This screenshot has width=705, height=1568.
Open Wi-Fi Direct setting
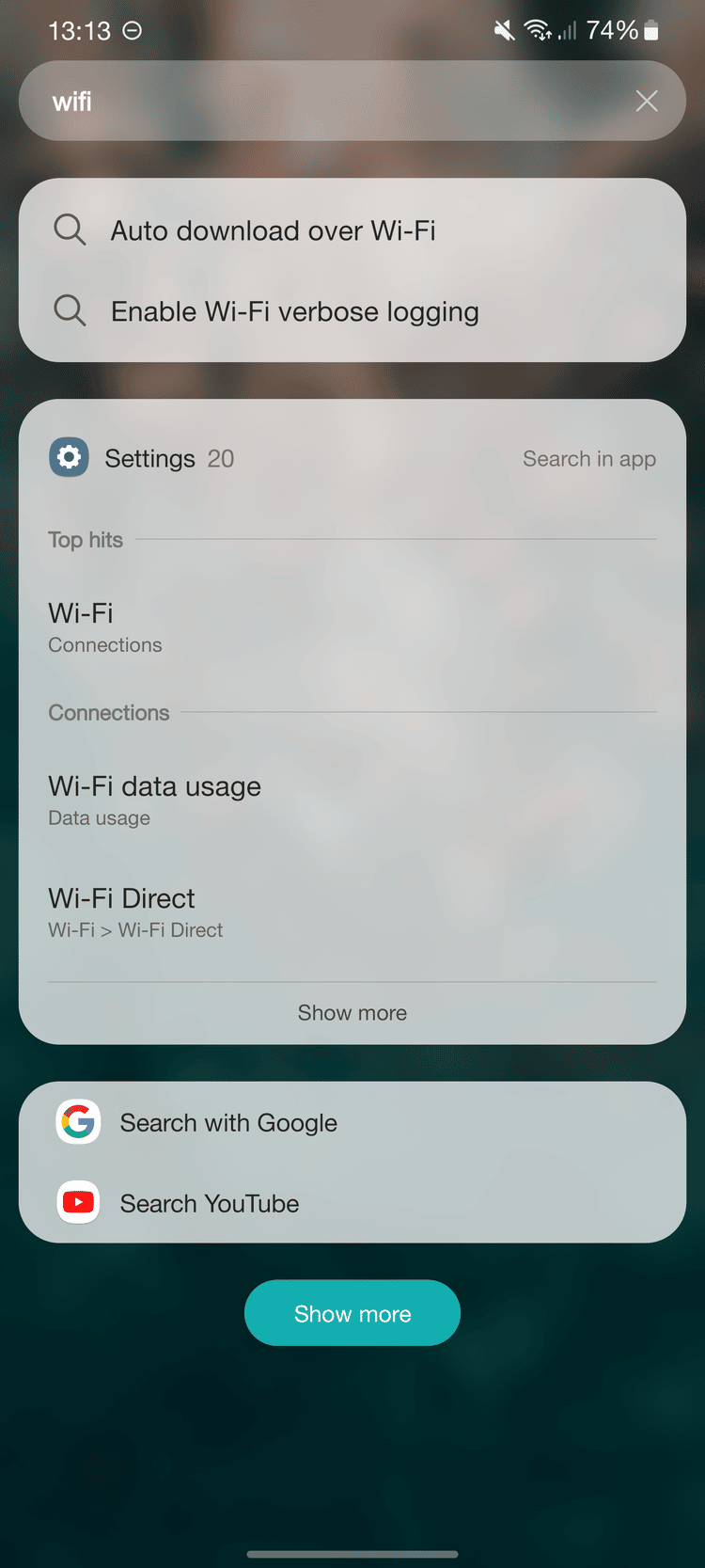136,911
